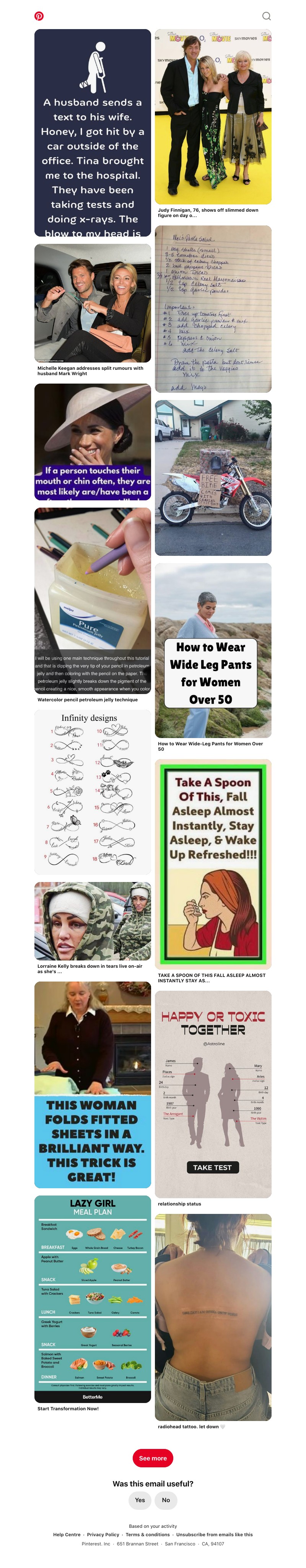This screenshot has width=306, height=1568.
Task: Unsubscribe from emails like this
Action: coord(214,1535)
